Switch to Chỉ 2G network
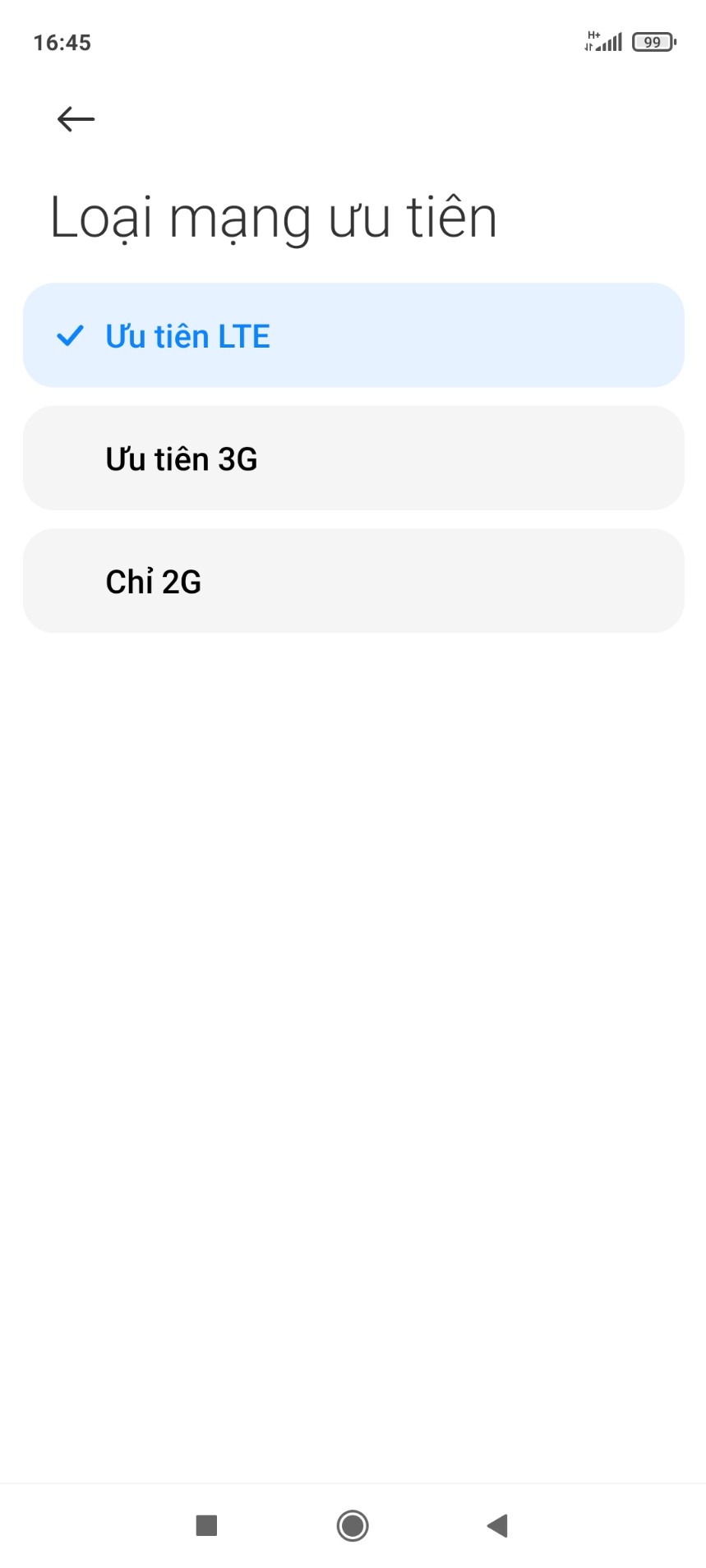The width and height of the screenshot is (706, 1568). tap(353, 581)
